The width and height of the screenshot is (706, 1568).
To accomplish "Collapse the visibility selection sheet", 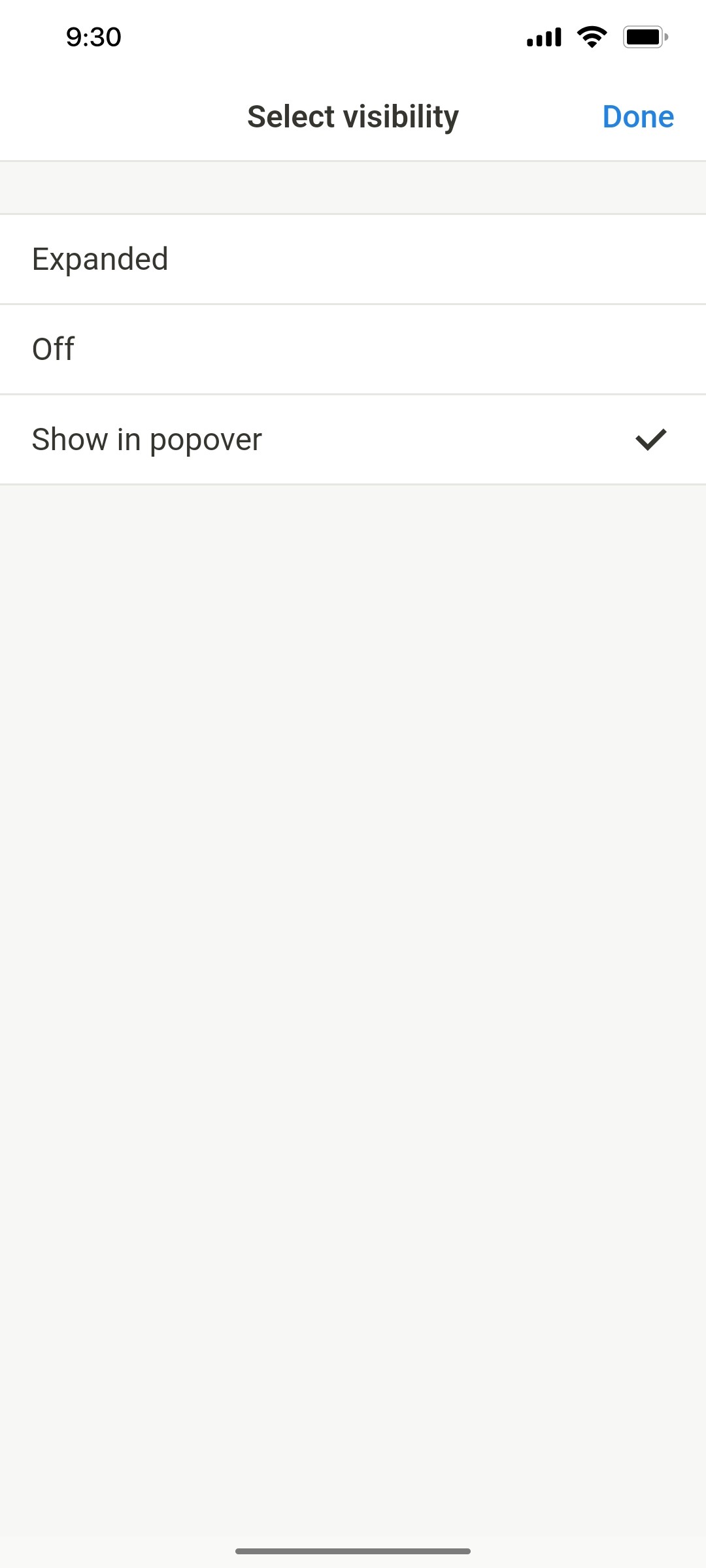I will coord(637,116).
